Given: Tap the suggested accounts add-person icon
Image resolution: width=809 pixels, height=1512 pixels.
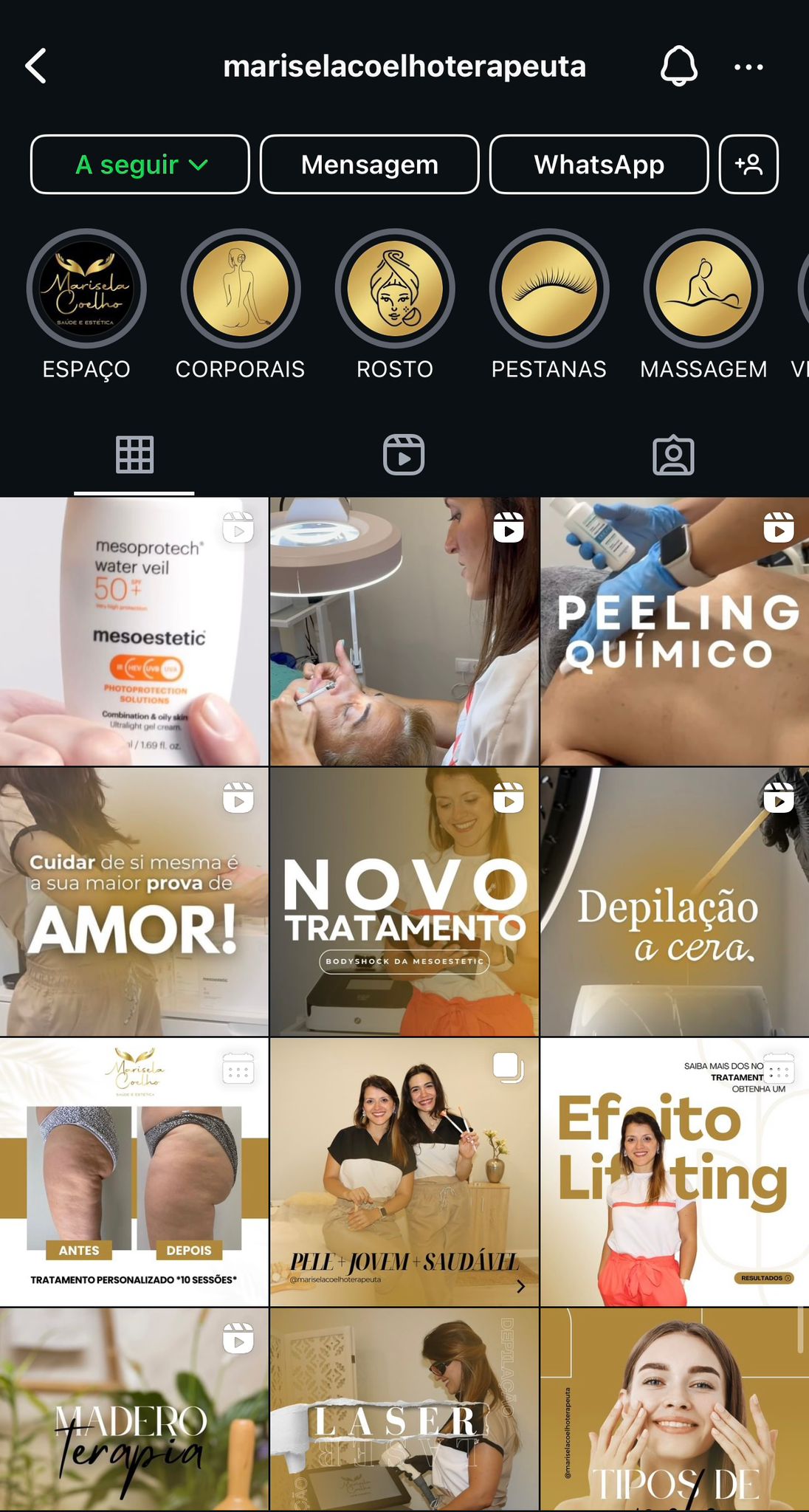Looking at the screenshot, I should point(748,165).
